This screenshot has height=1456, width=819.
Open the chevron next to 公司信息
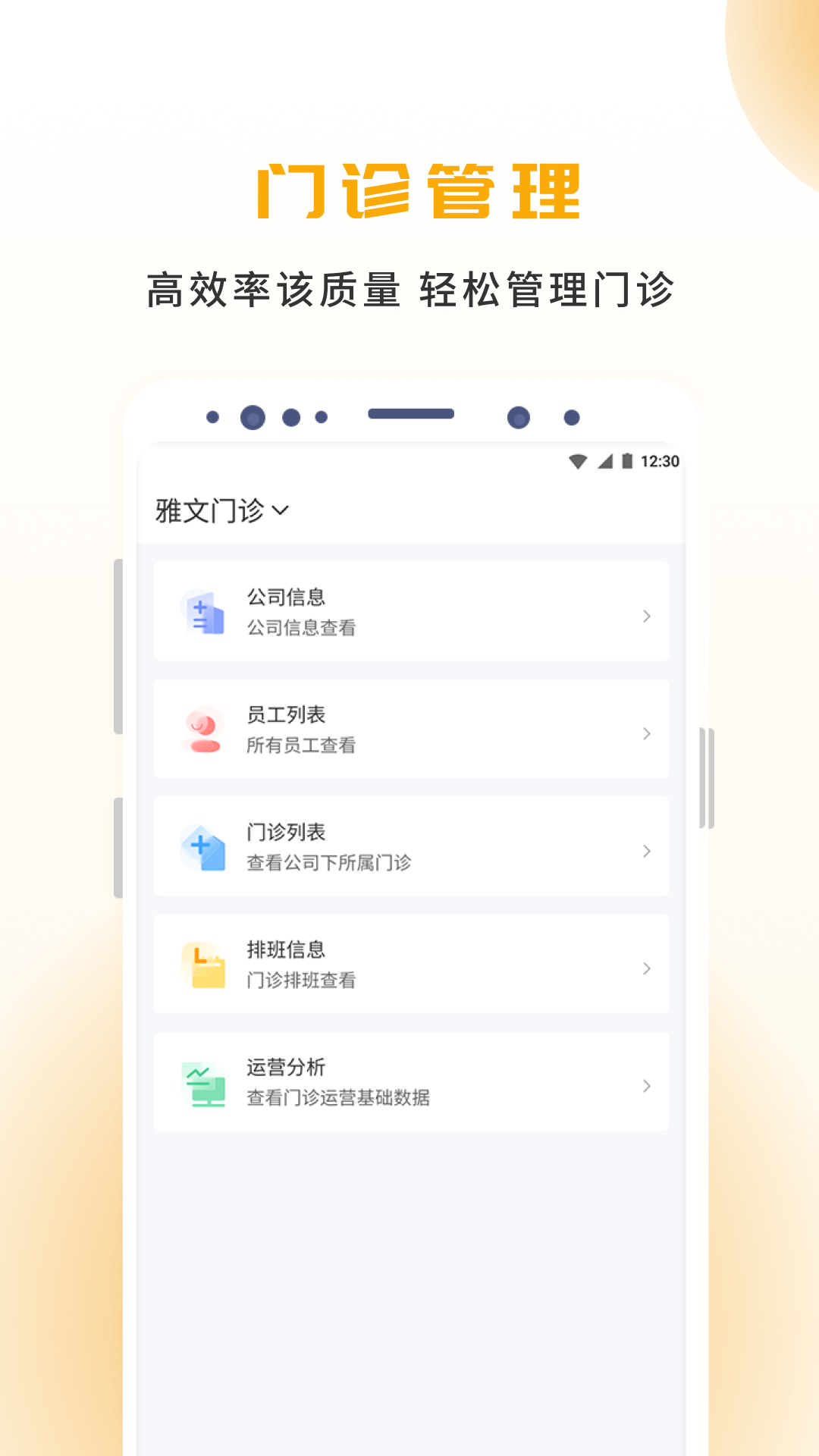[x=646, y=617]
